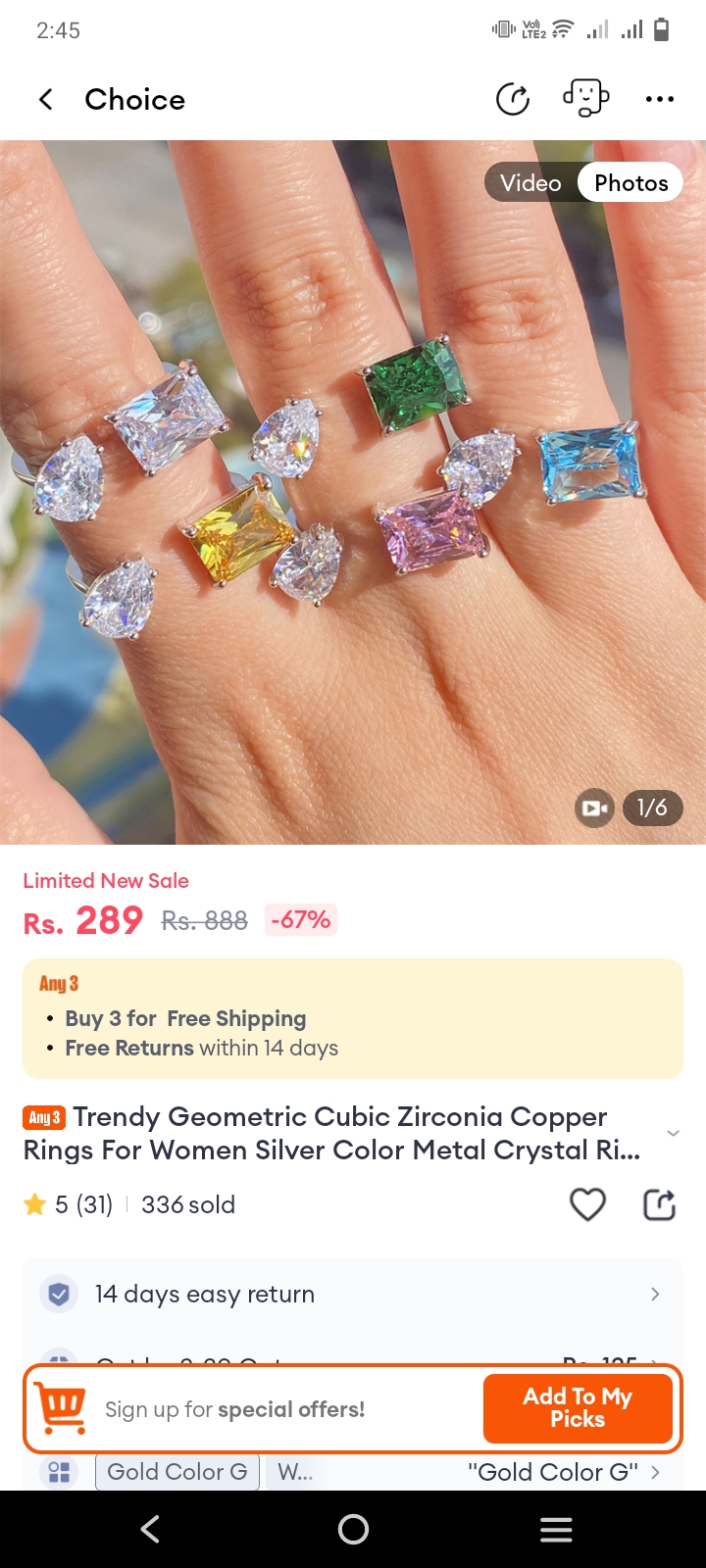
Task: Expand the full product title
Action: tap(673, 1134)
